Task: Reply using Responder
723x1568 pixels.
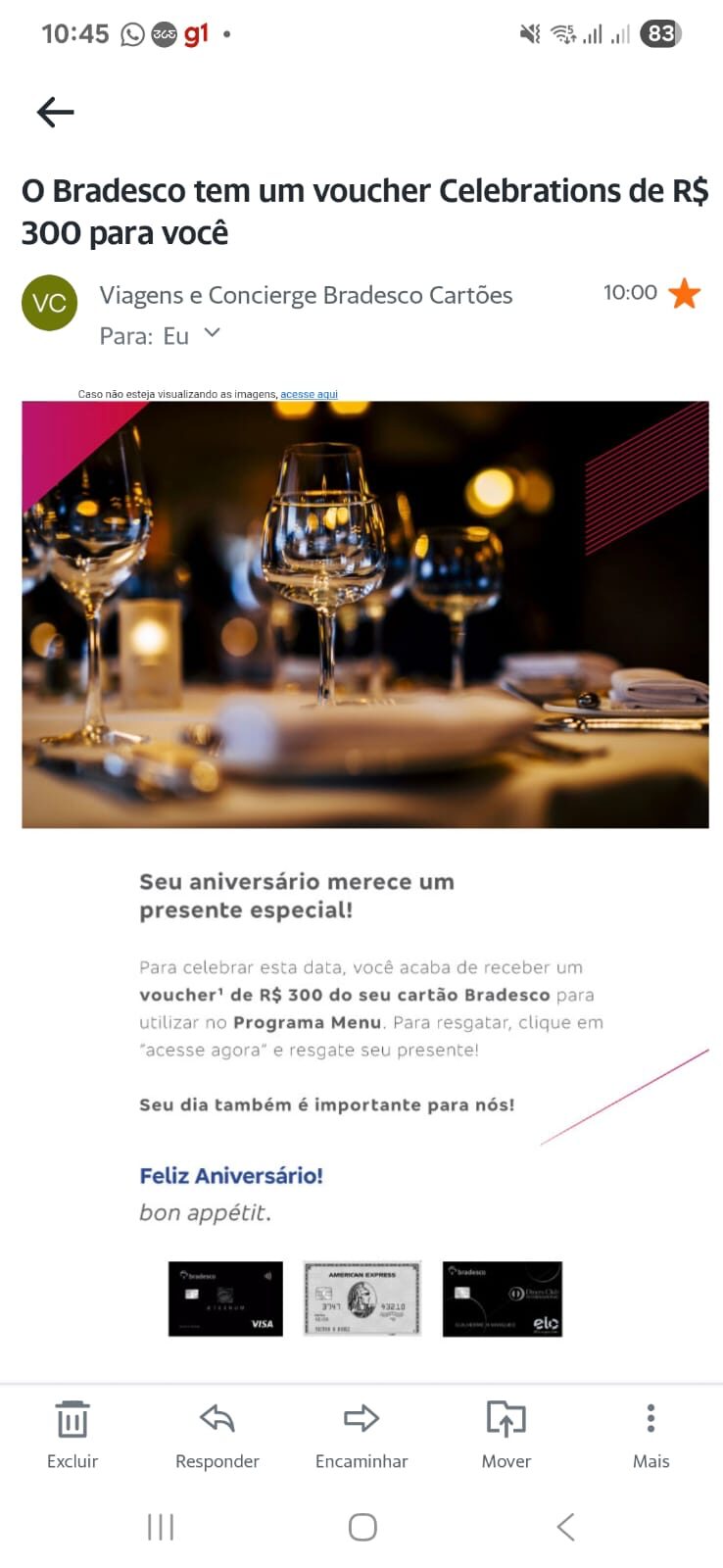Action: 217,1434
